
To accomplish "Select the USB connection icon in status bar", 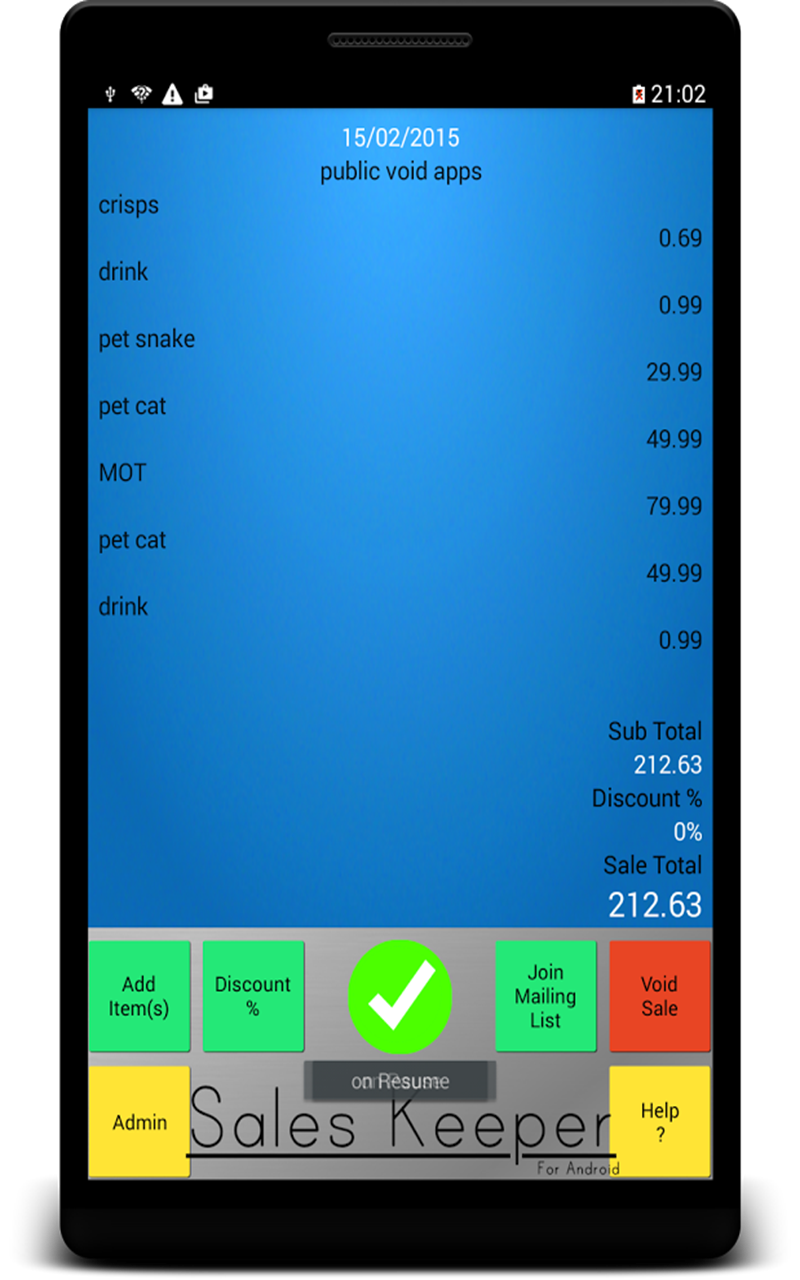I will pos(110,93).
